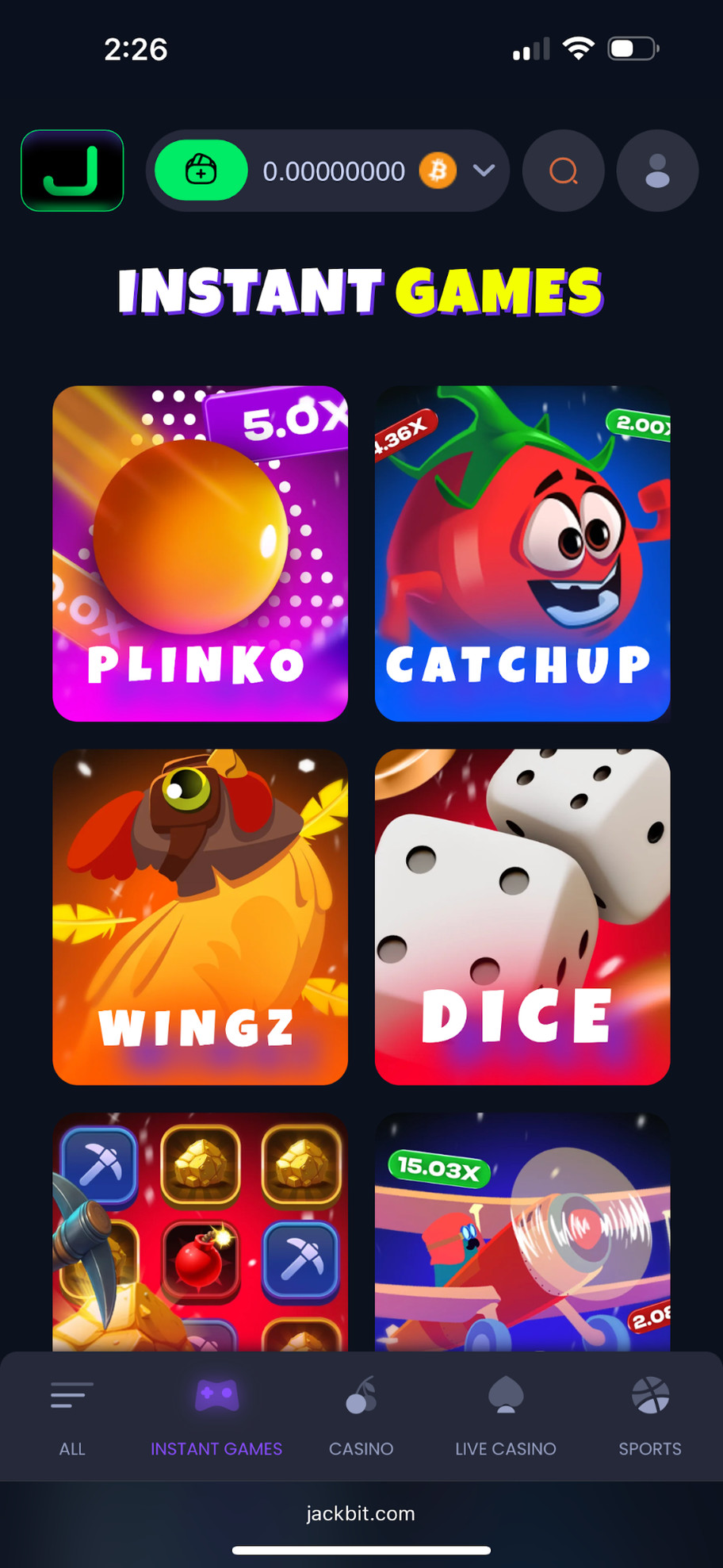This screenshot has height=1568, width=723.
Task: Open the mines game with pickaxes
Action: point(200,1232)
